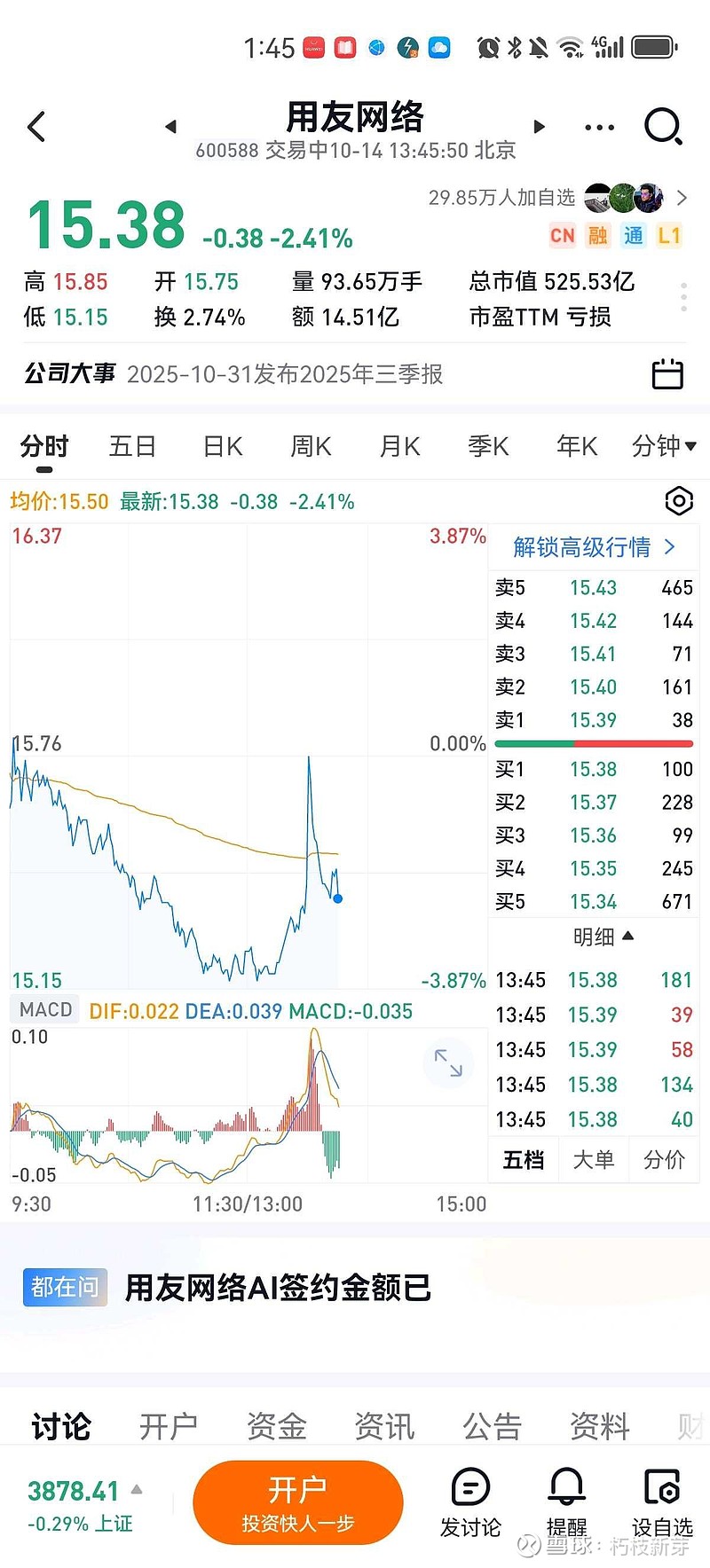The height and width of the screenshot is (1568, 710).
Task: Open the more options (three dots) menu
Action: pos(599,126)
